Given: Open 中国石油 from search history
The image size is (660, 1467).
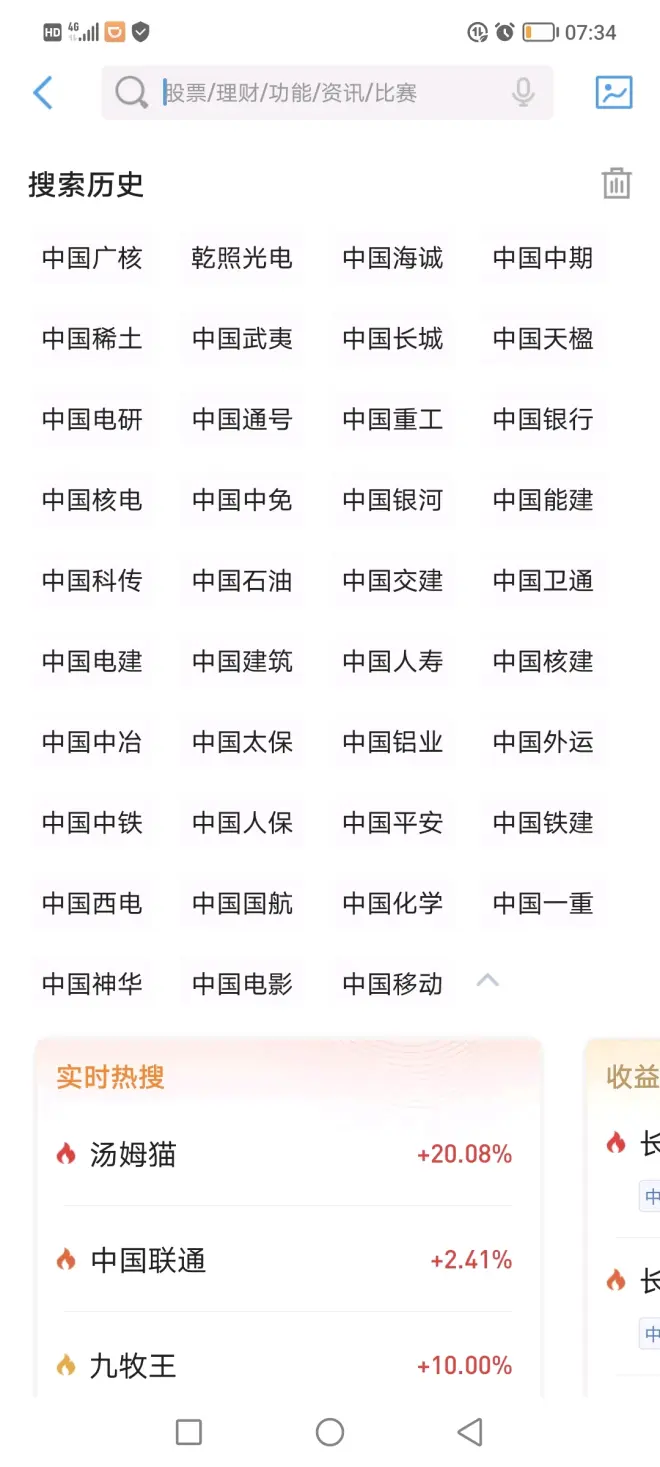Looking at the screenshot, I should click(242, 581).
